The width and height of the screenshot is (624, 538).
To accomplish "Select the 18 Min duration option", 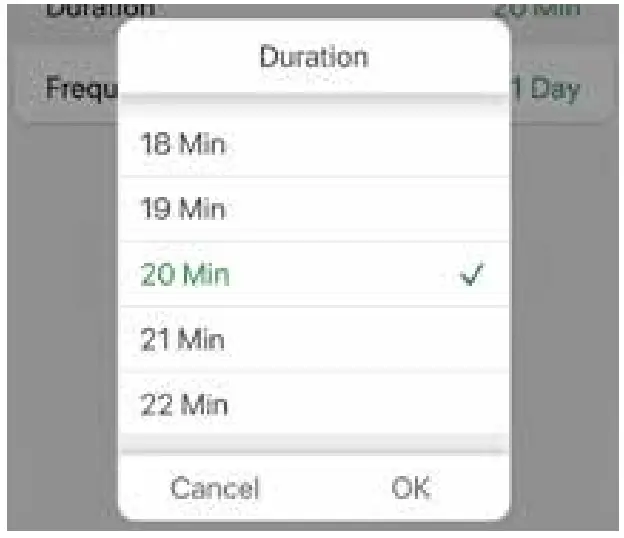I will click(312, 145).
